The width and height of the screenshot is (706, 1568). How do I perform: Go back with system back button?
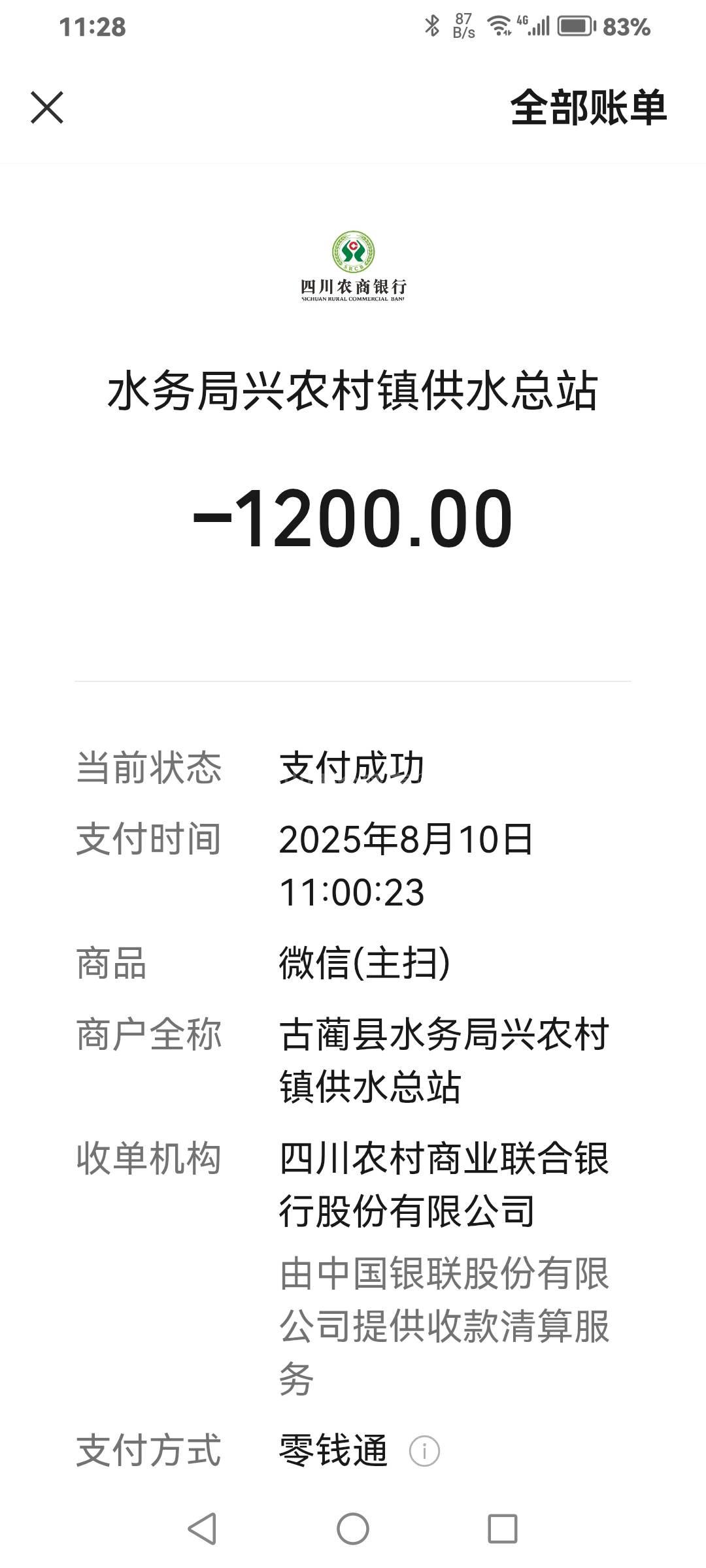point(202,1529)
